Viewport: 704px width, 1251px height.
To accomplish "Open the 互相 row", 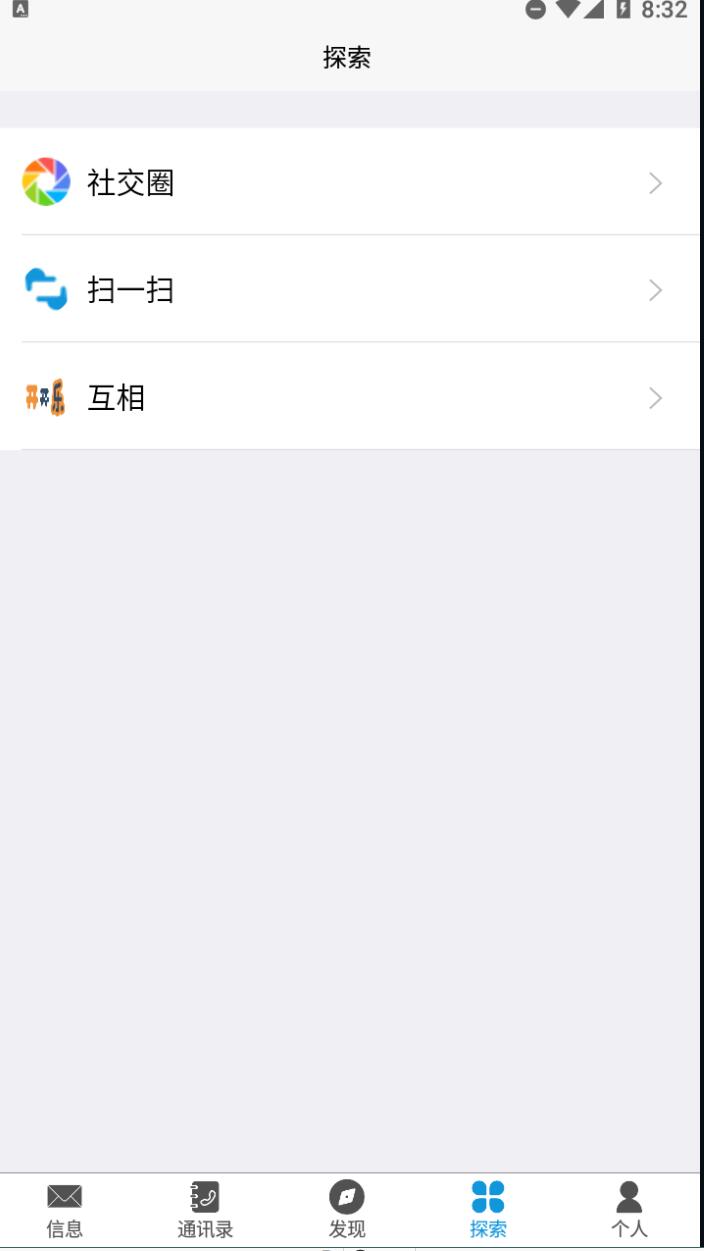I will (x=350, y=397).
